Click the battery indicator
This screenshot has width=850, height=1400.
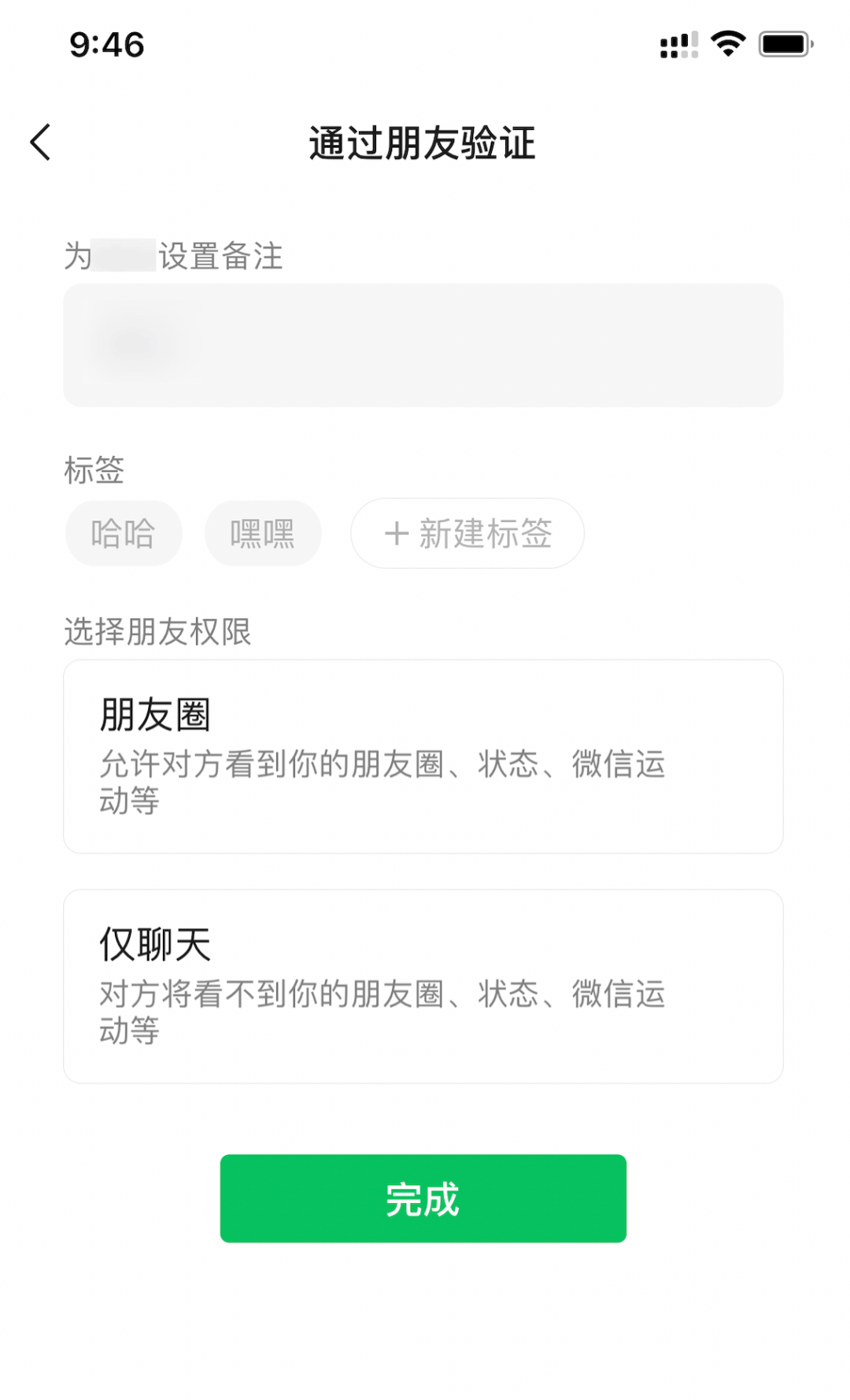[782, 45]
